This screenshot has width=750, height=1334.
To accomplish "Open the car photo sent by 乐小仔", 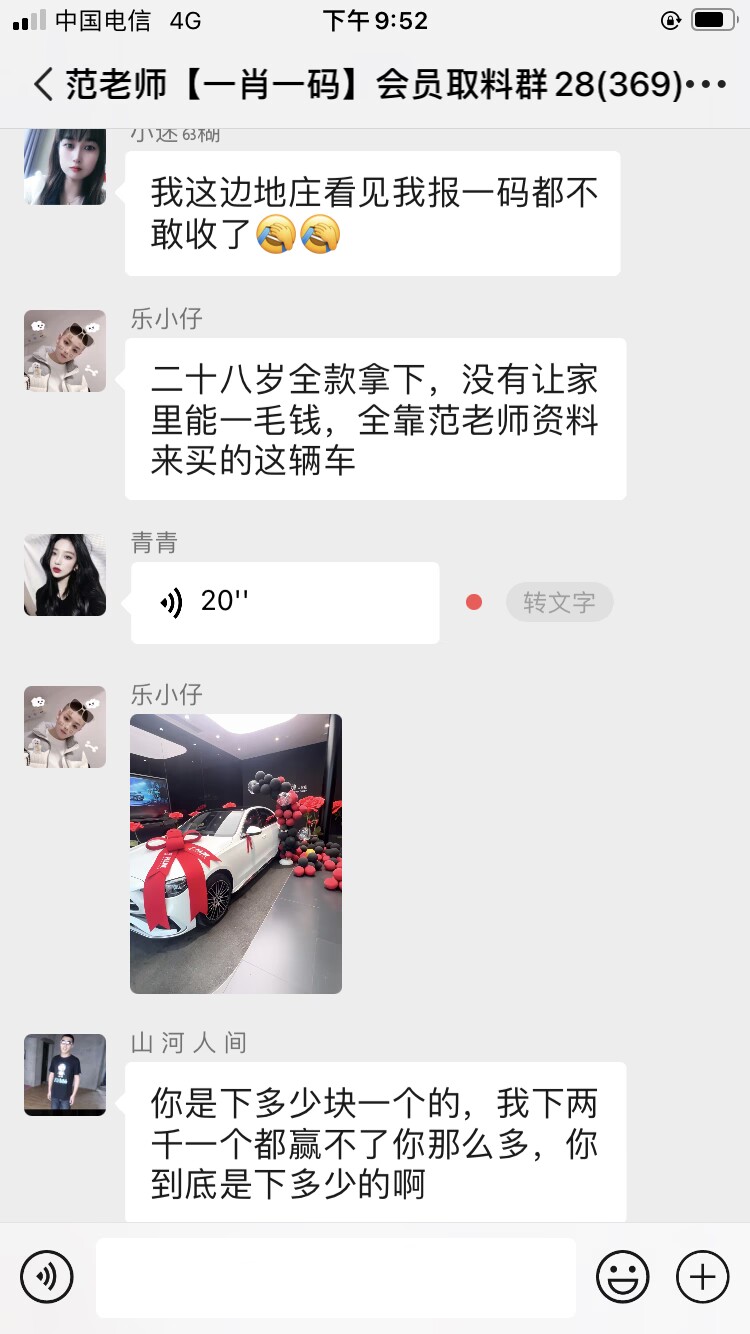I will (236, 853).
